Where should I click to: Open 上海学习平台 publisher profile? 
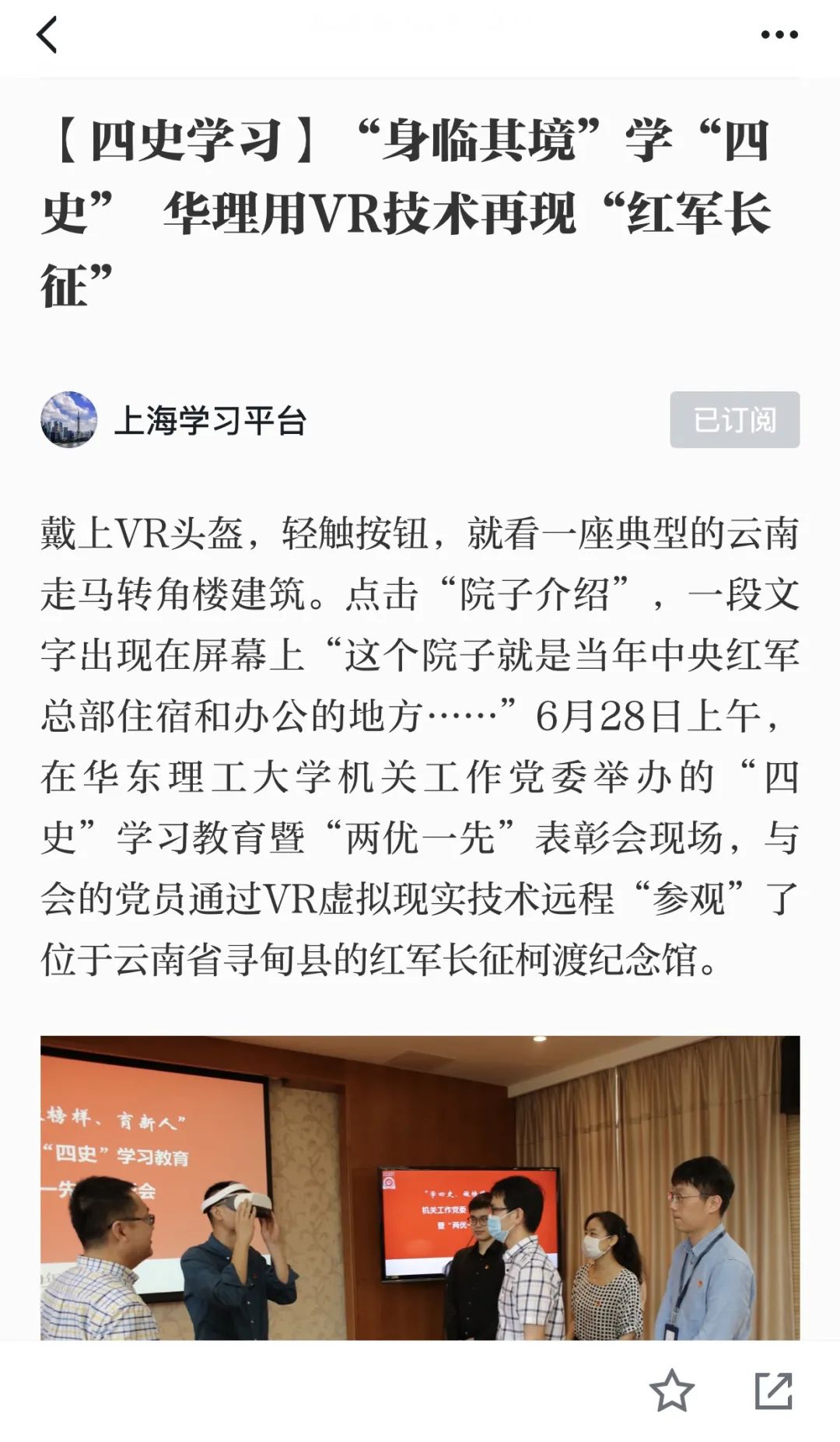pos(173,420)
